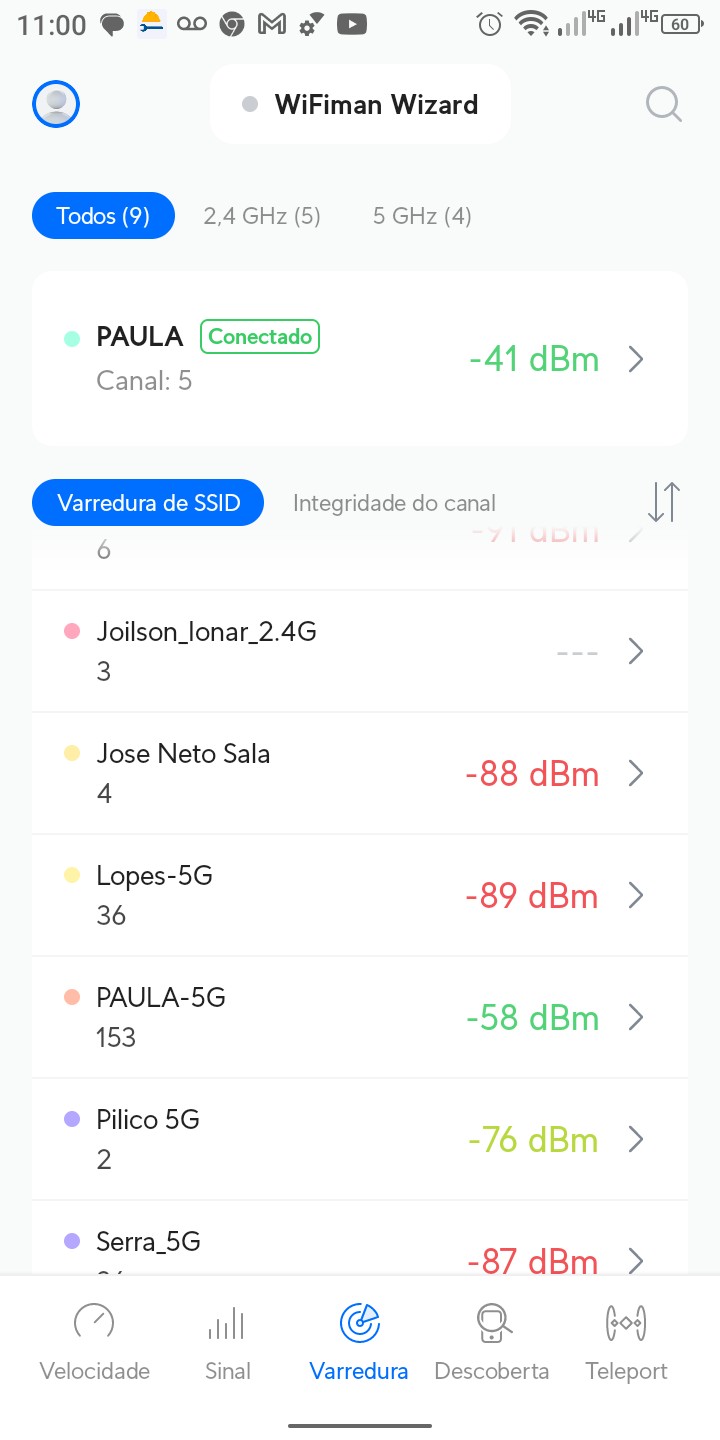
Task: Filter networks by 2,4 GHz
Action: [x=262, y=216]
